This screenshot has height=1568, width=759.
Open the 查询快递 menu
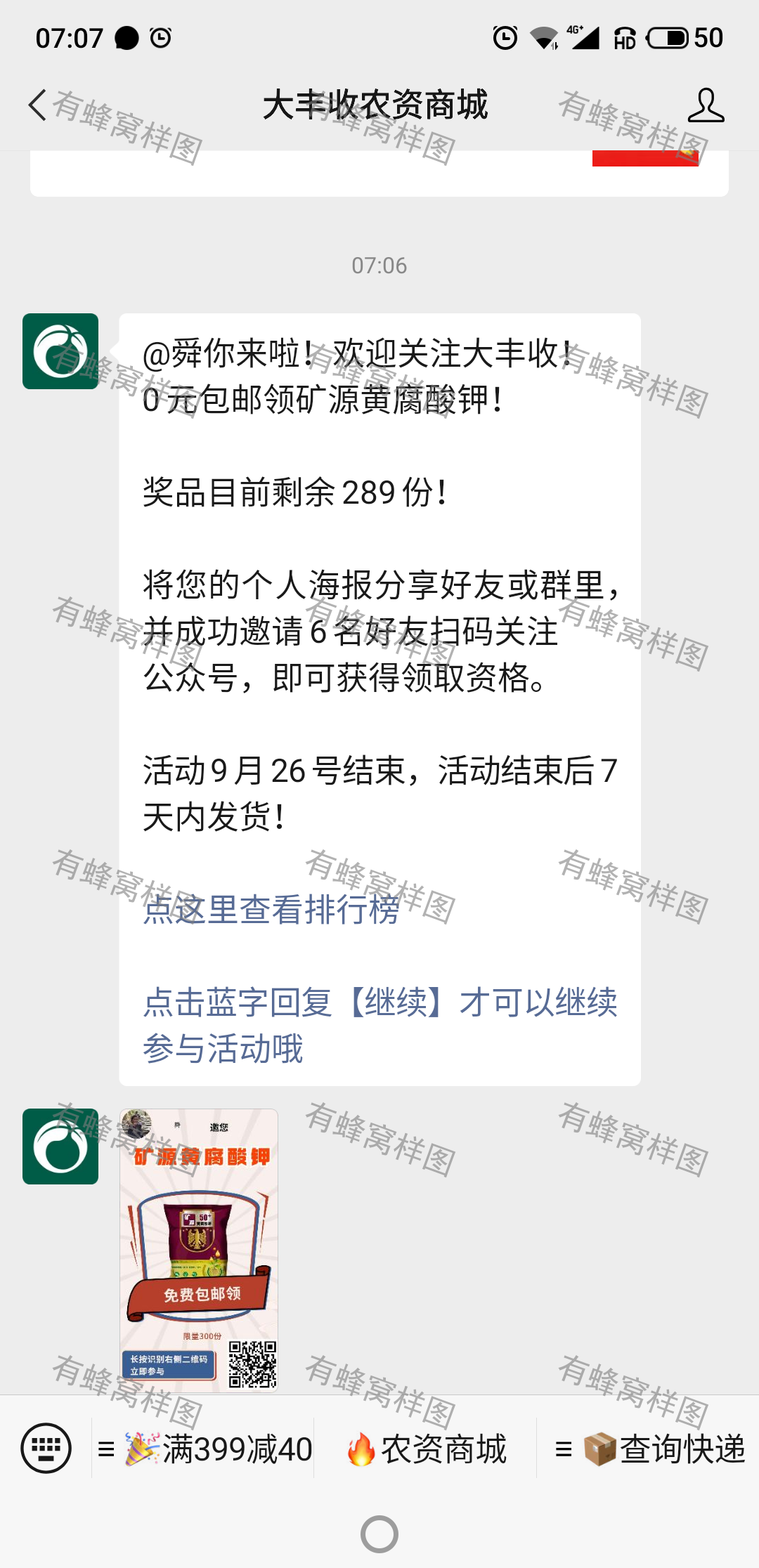pos(649,1449)
